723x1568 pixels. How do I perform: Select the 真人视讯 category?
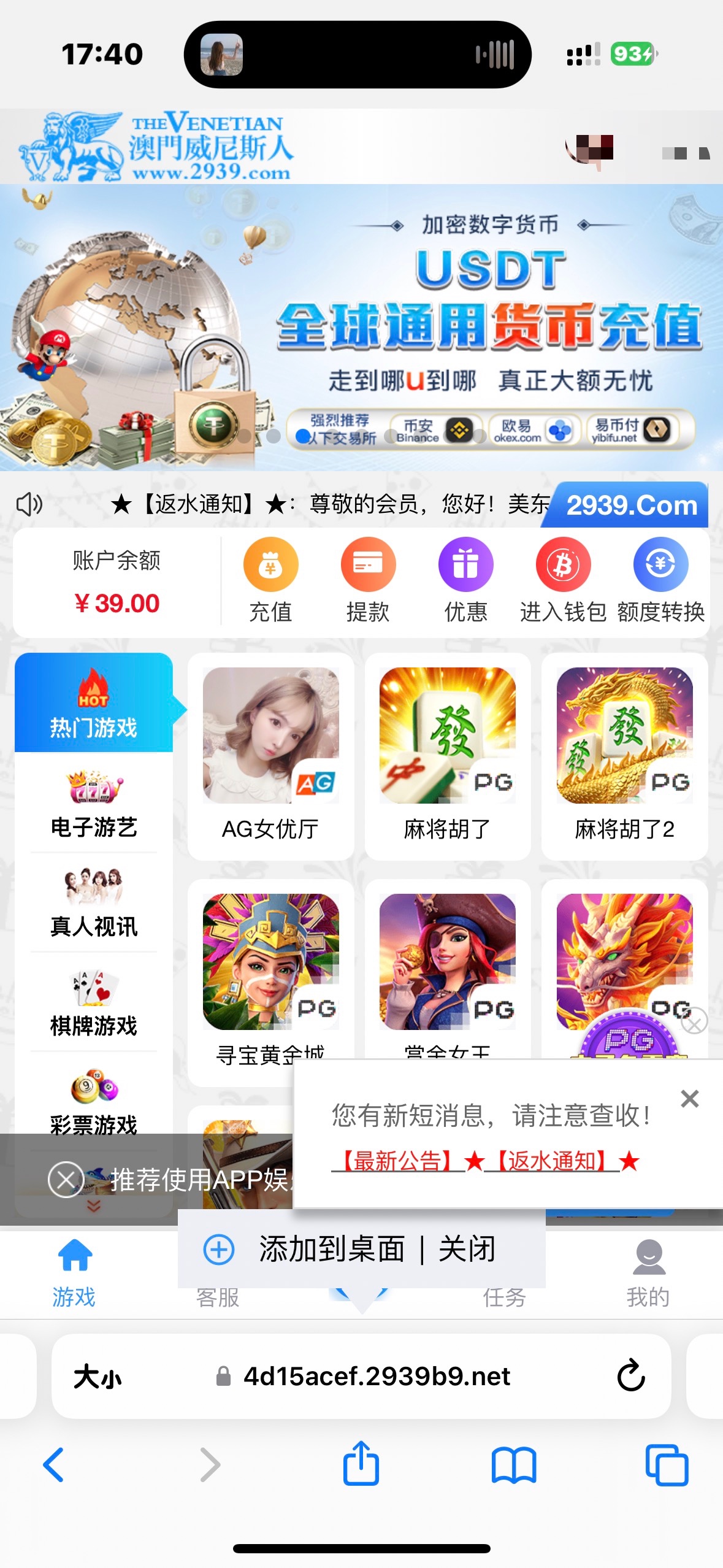tap(93, 903)
